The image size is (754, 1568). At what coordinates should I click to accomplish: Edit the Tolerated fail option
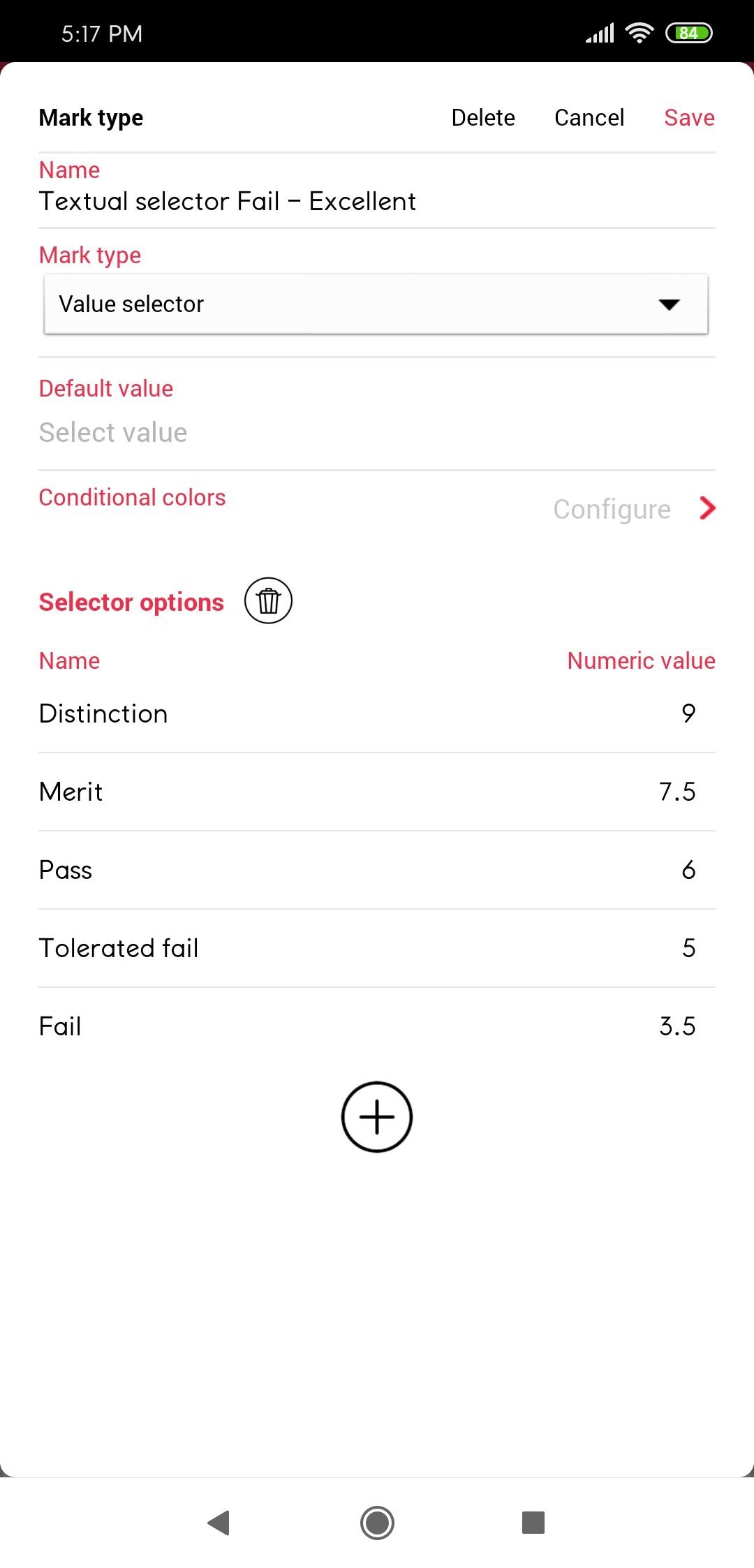click(377, 948)
